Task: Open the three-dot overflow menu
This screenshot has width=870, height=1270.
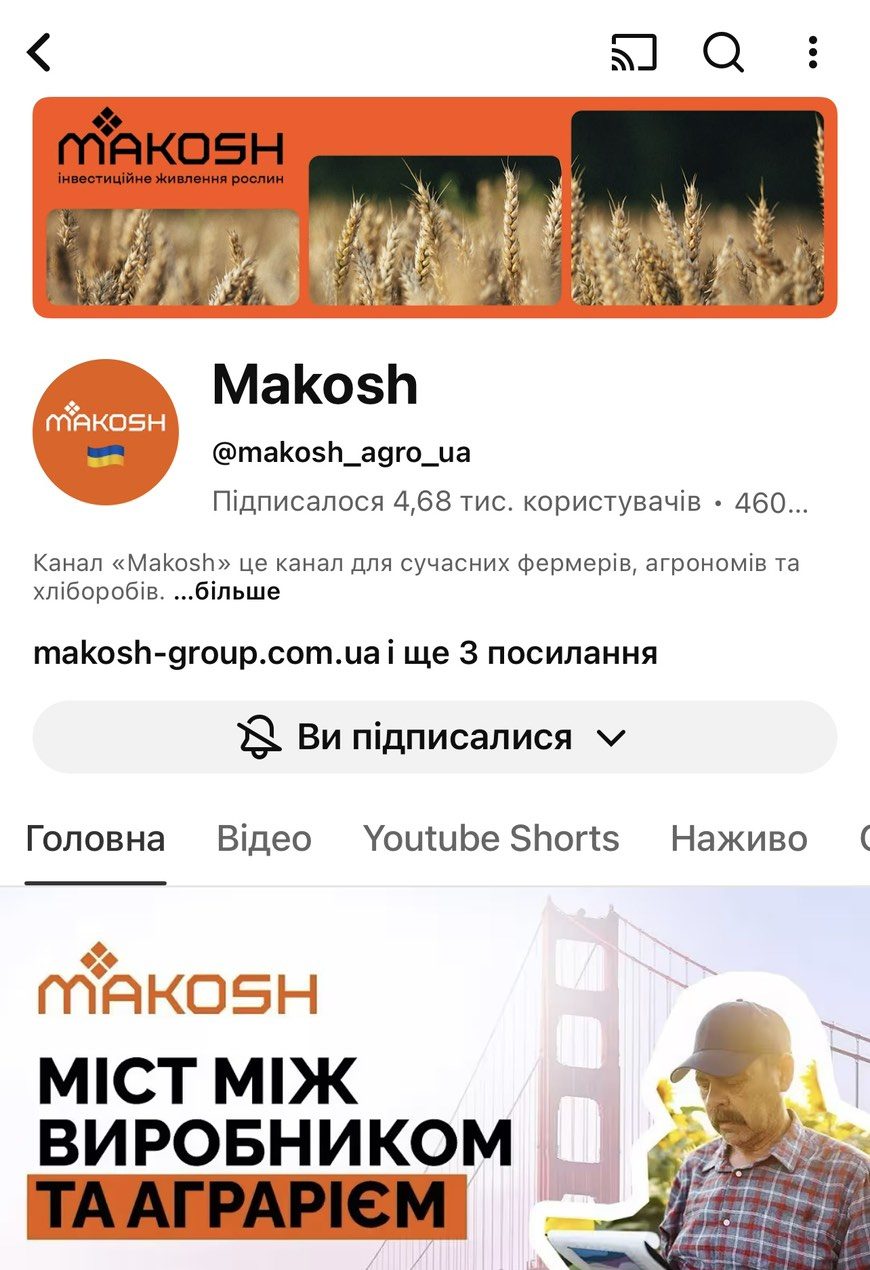Action: (x=813, y=52)
